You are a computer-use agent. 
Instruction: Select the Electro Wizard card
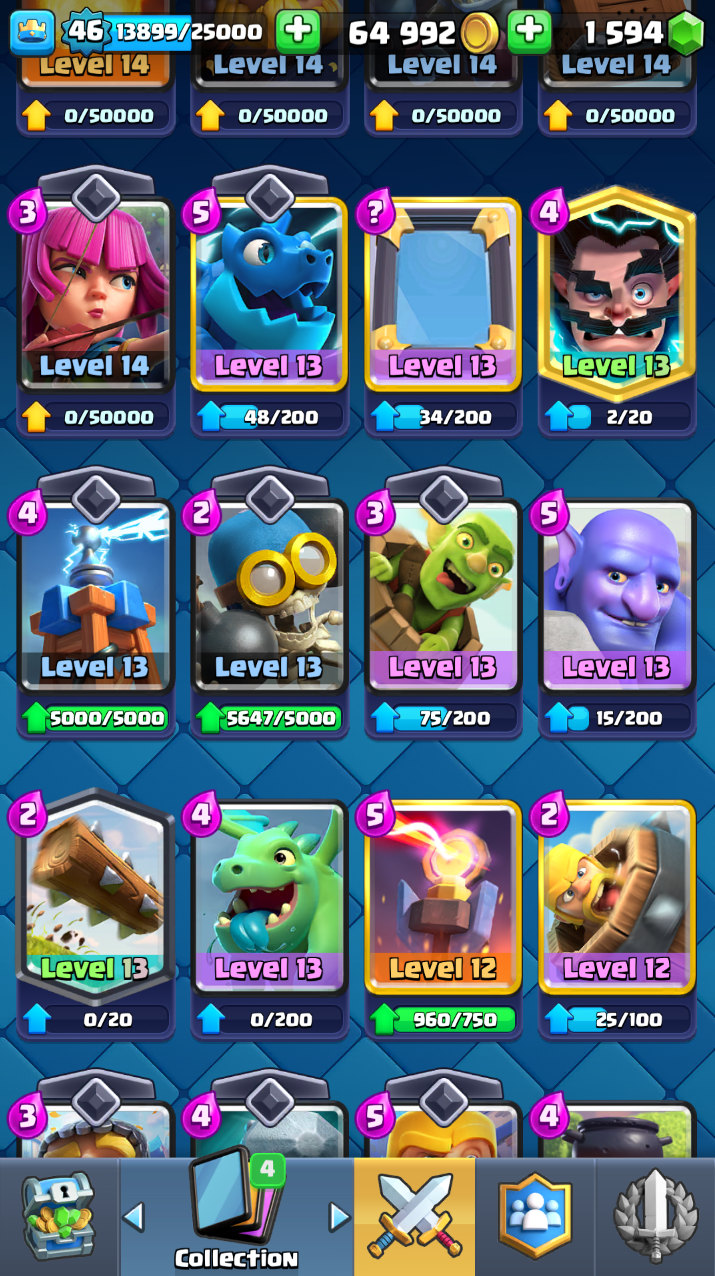pos(616,300)
